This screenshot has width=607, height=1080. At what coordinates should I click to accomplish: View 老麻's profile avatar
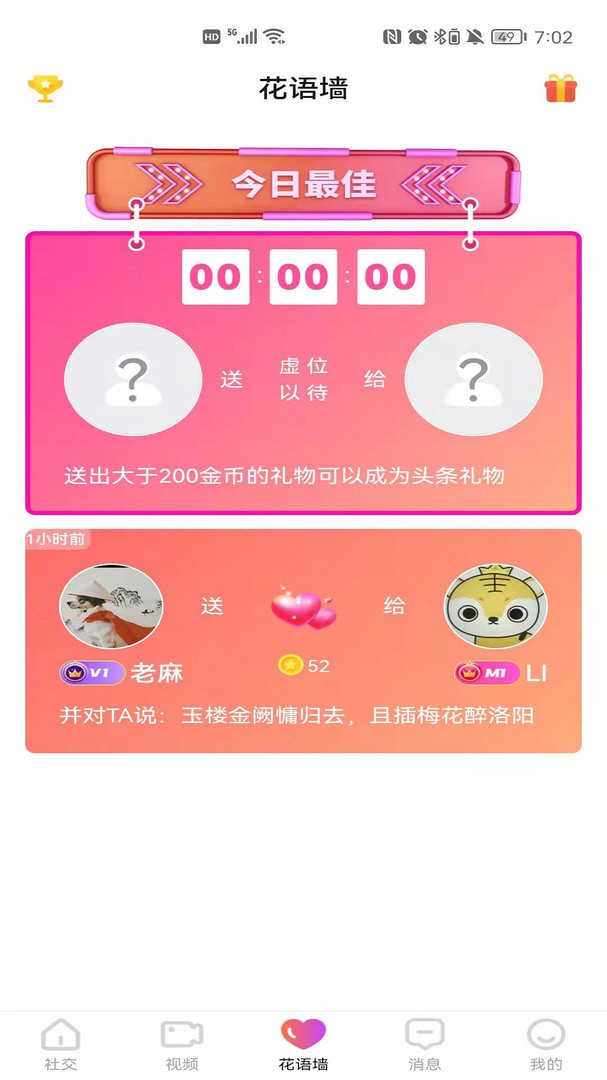click(x=111, y=606)
